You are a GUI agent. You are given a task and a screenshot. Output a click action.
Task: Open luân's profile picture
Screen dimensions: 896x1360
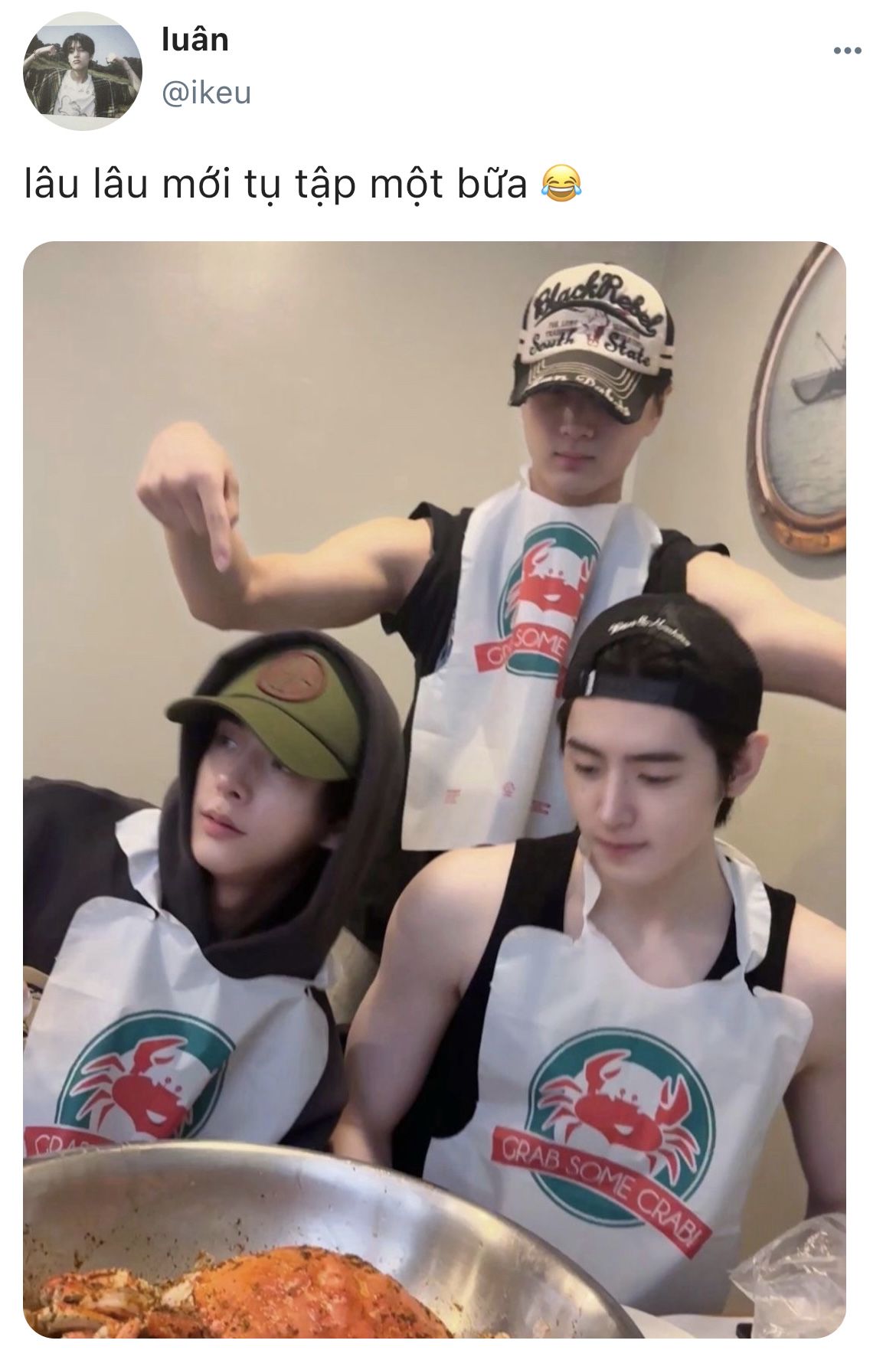(x=83, y=70)
